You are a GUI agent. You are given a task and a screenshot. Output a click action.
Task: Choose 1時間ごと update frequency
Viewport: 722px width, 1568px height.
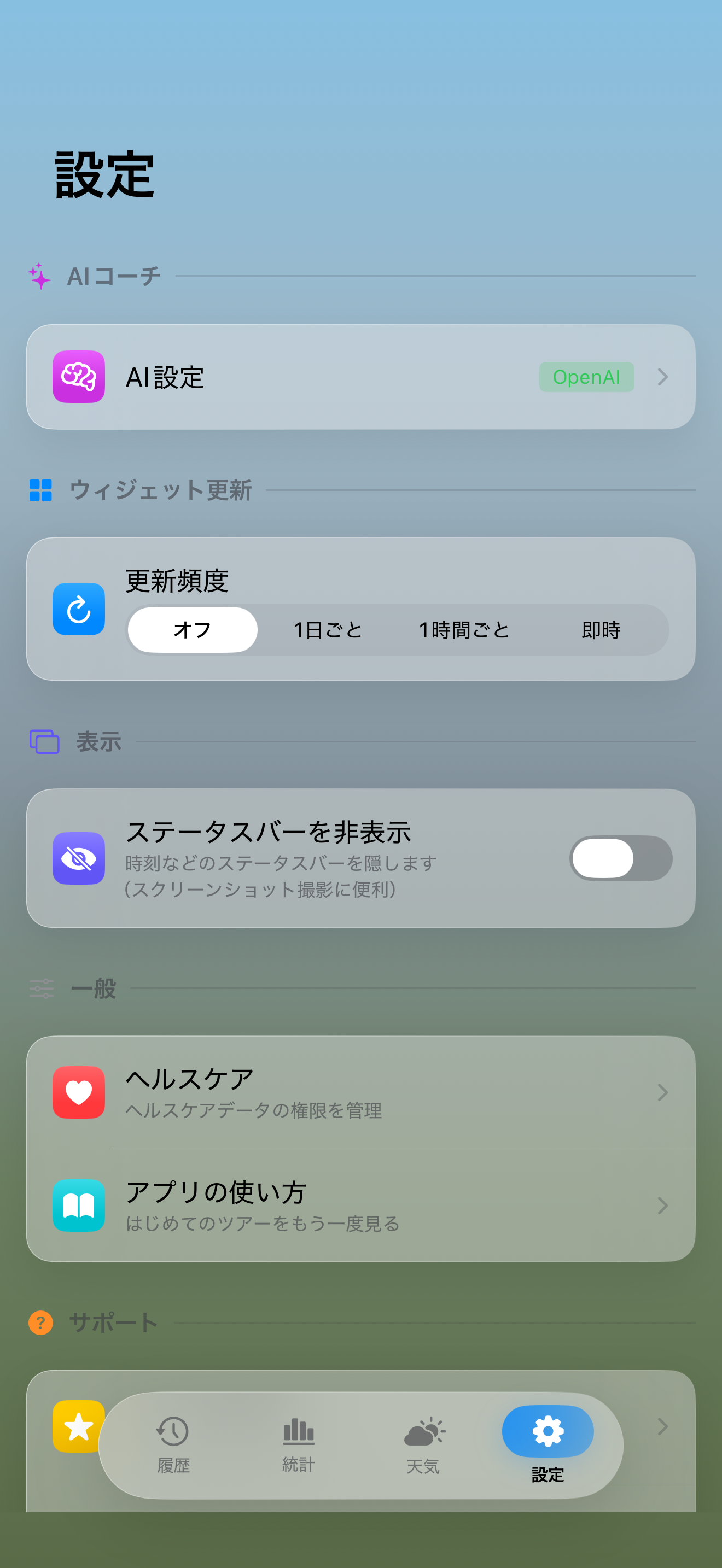tap(464, 630)
